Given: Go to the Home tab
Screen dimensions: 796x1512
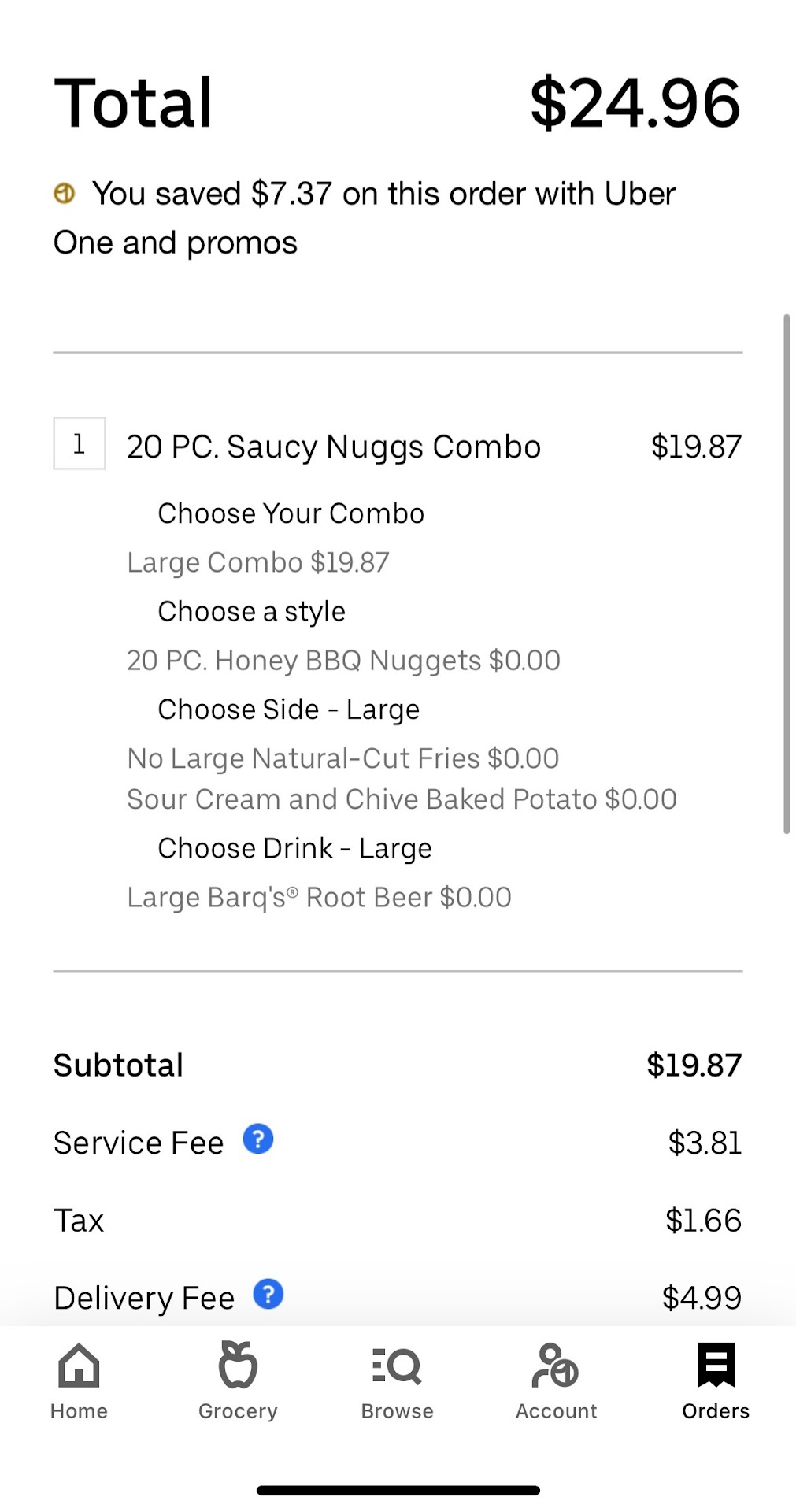Looking at the screenshot, I should coord(79,1381).
